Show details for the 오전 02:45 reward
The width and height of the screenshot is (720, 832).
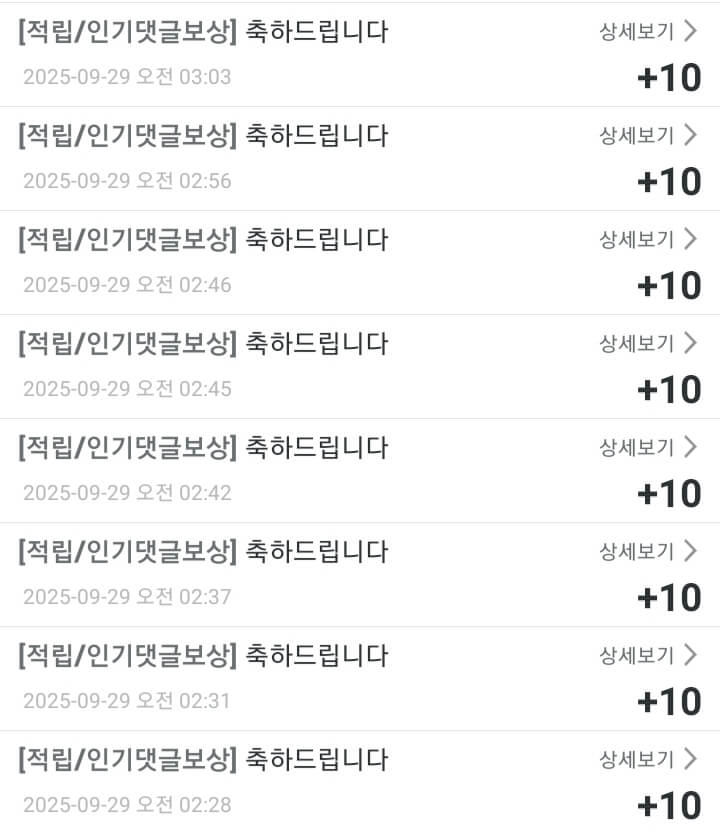coord(647,343)
